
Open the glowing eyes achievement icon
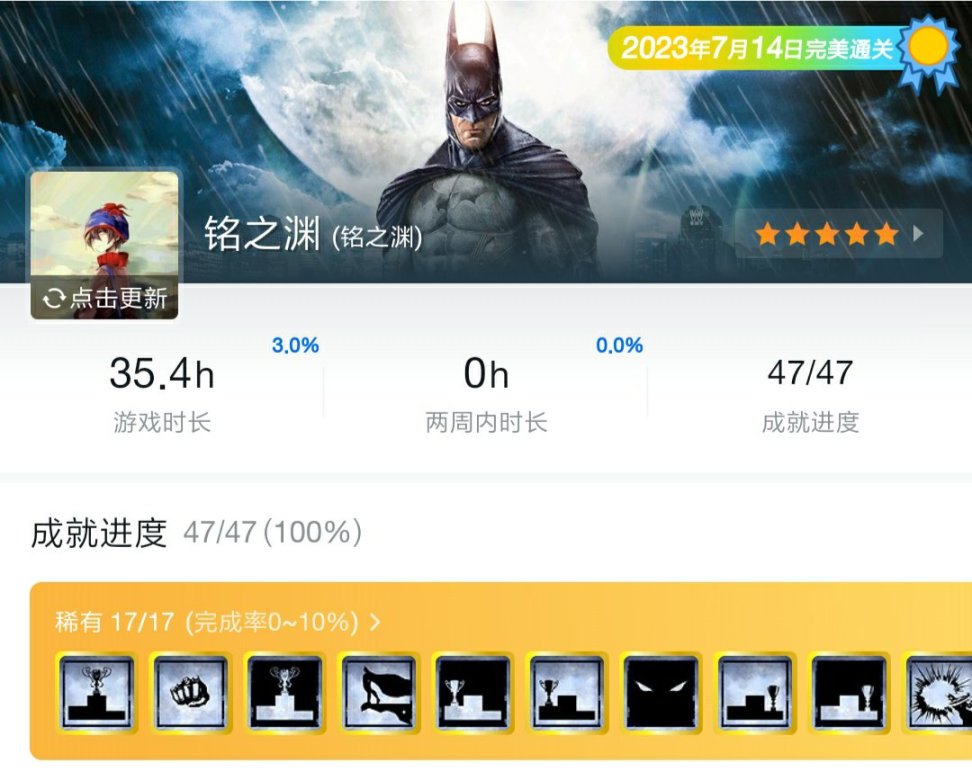click(661, 693)
